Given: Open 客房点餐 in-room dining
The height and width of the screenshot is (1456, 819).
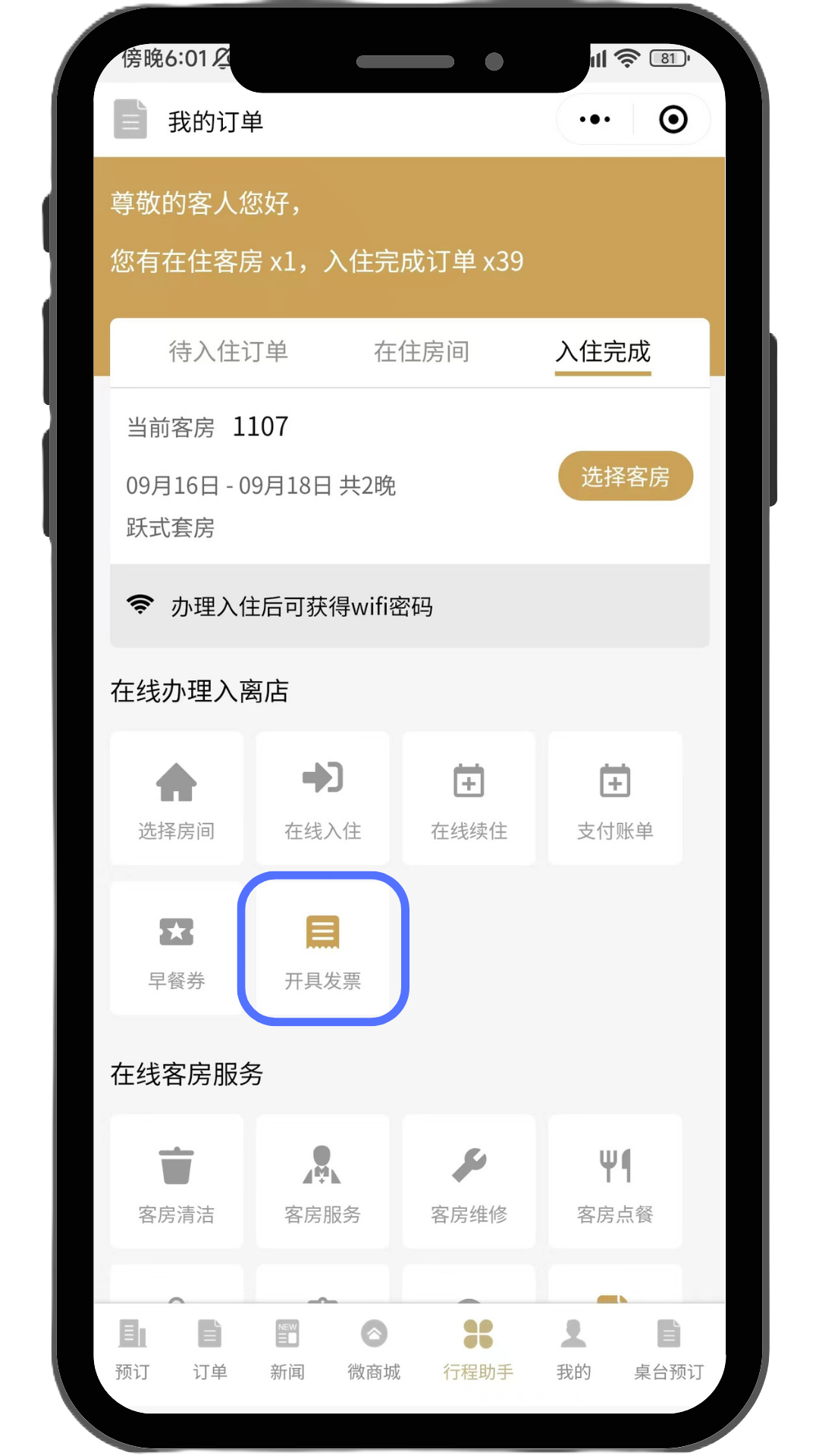Looking at the screenshot, I should [x=615, y=1181].
